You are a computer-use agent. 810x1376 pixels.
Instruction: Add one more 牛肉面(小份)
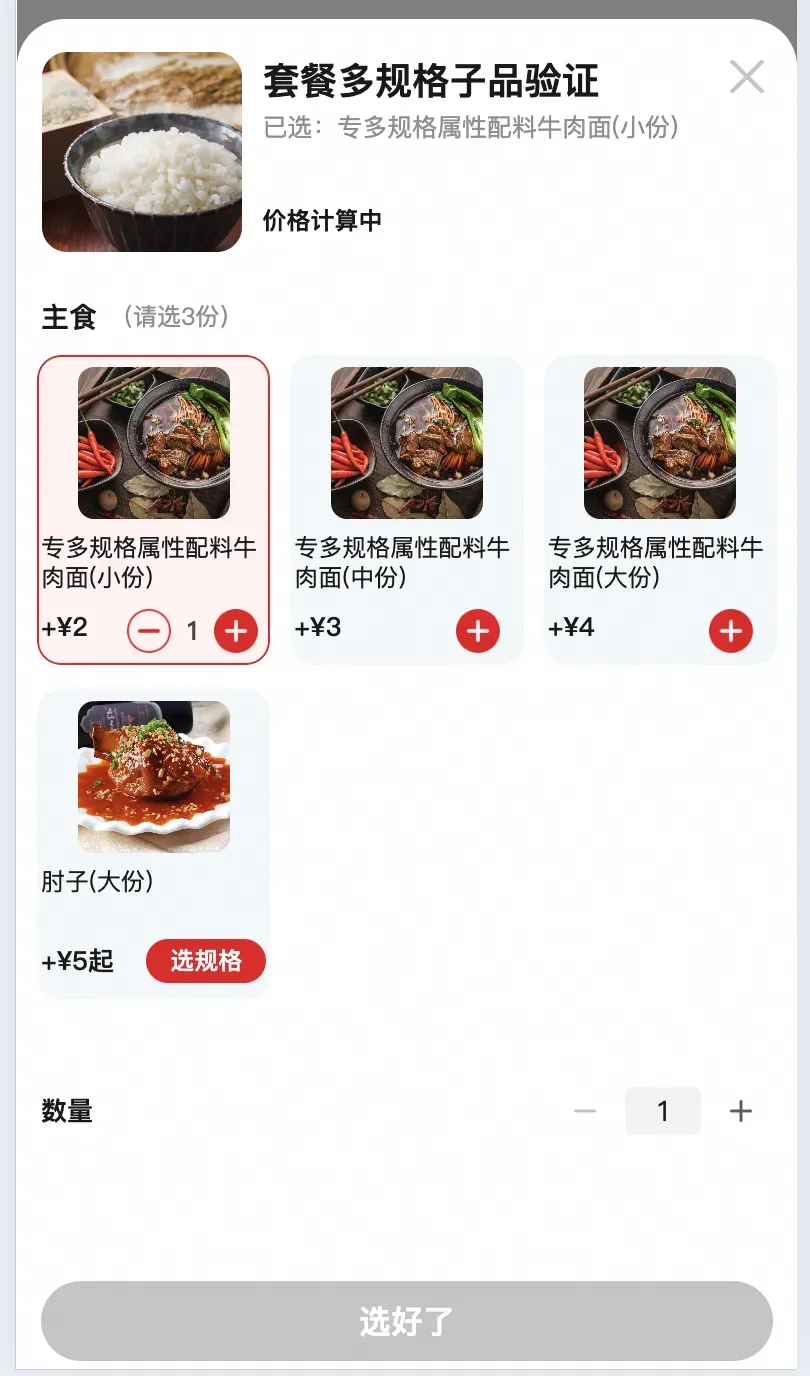tap(236, 631)
